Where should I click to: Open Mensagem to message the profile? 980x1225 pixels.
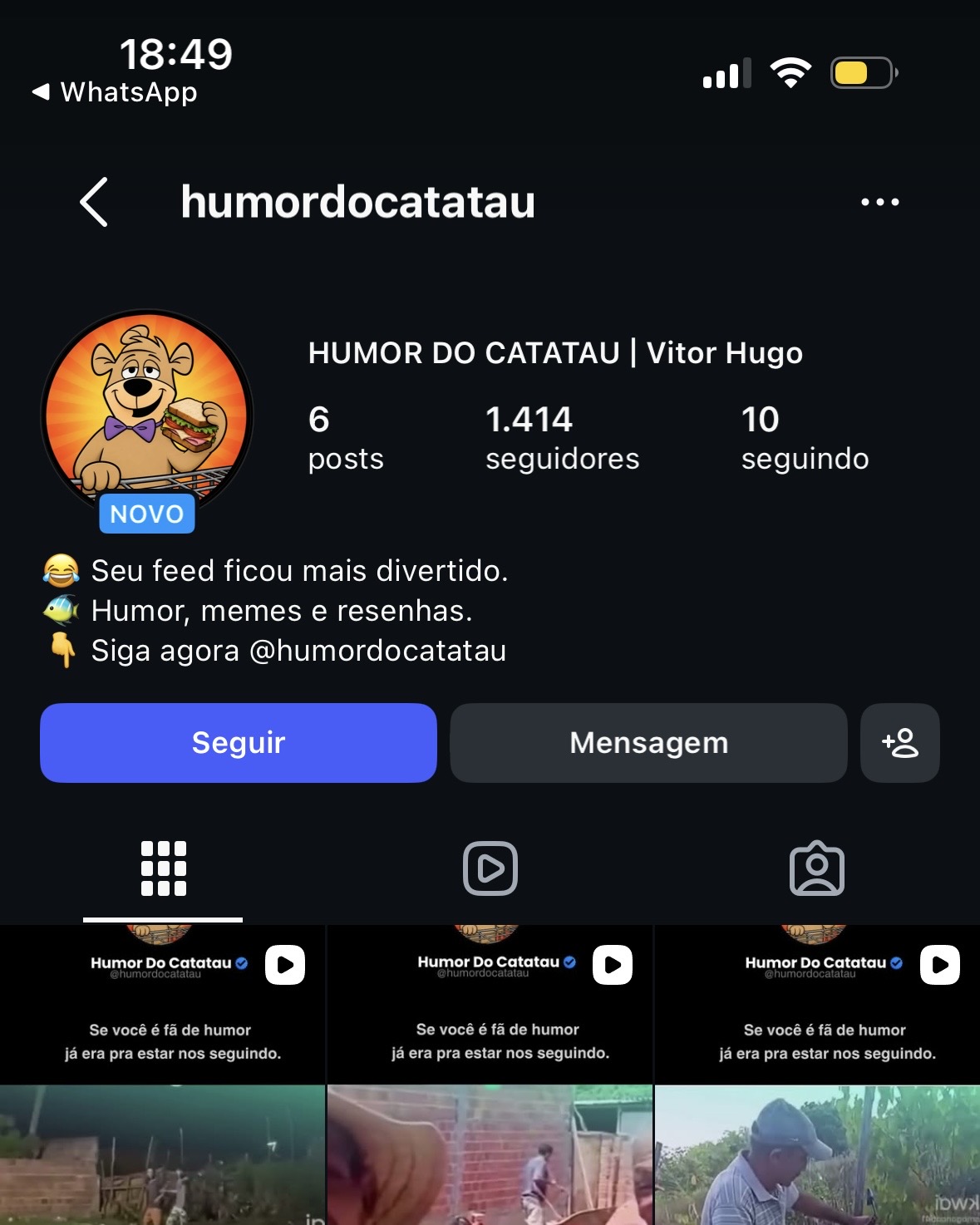[x=648, y=743]
